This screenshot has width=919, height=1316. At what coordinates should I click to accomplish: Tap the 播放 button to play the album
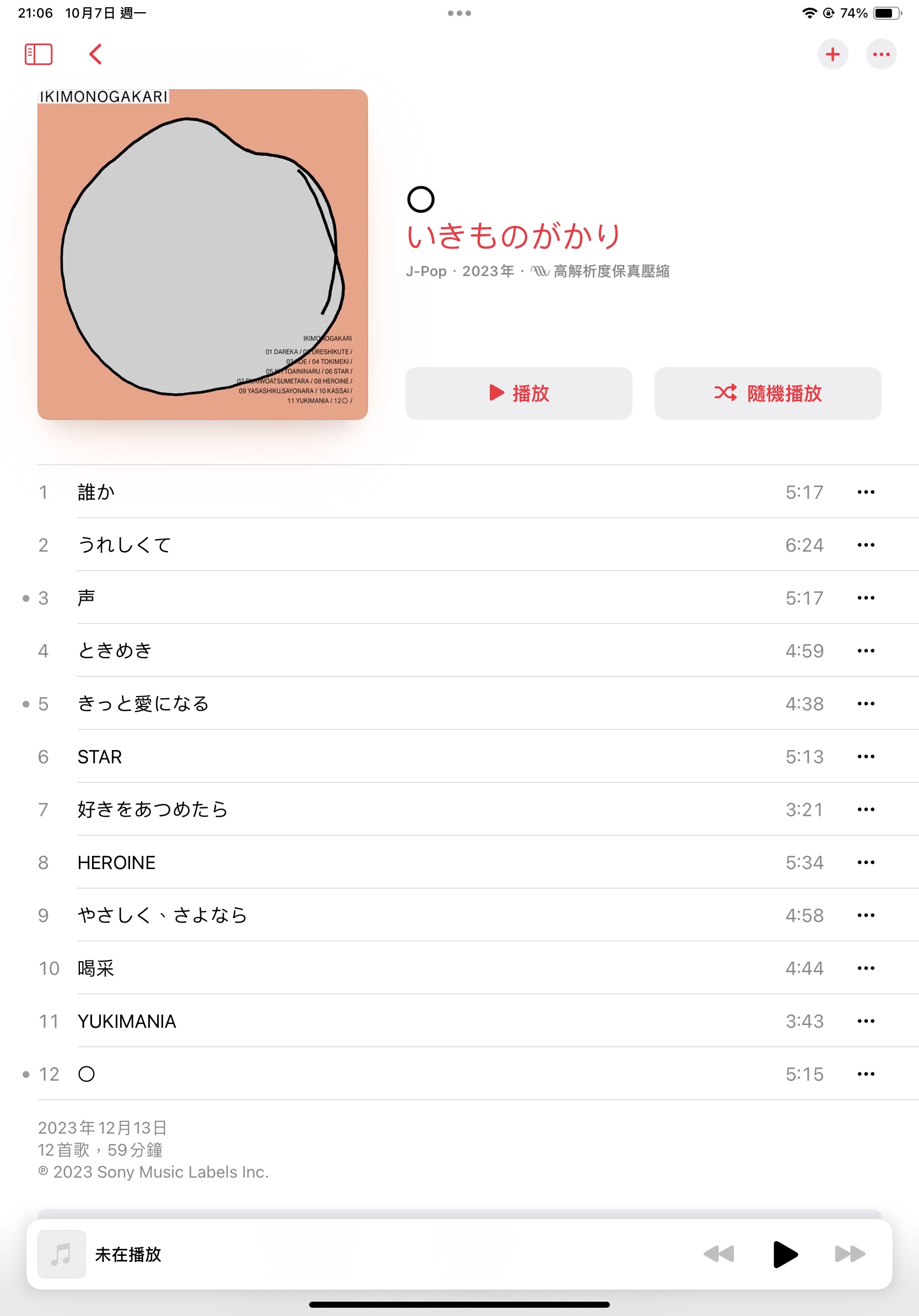pyautogui.click(x=518, y=393)
